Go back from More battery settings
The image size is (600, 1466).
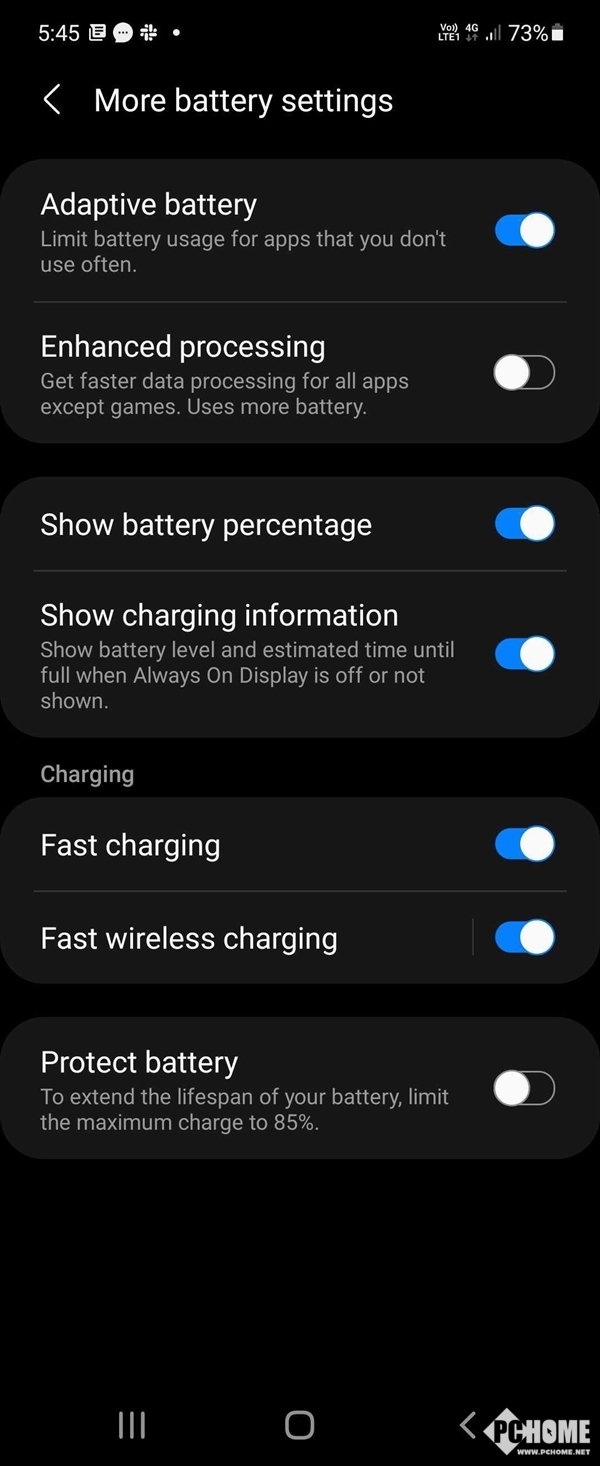coord(52,100)
